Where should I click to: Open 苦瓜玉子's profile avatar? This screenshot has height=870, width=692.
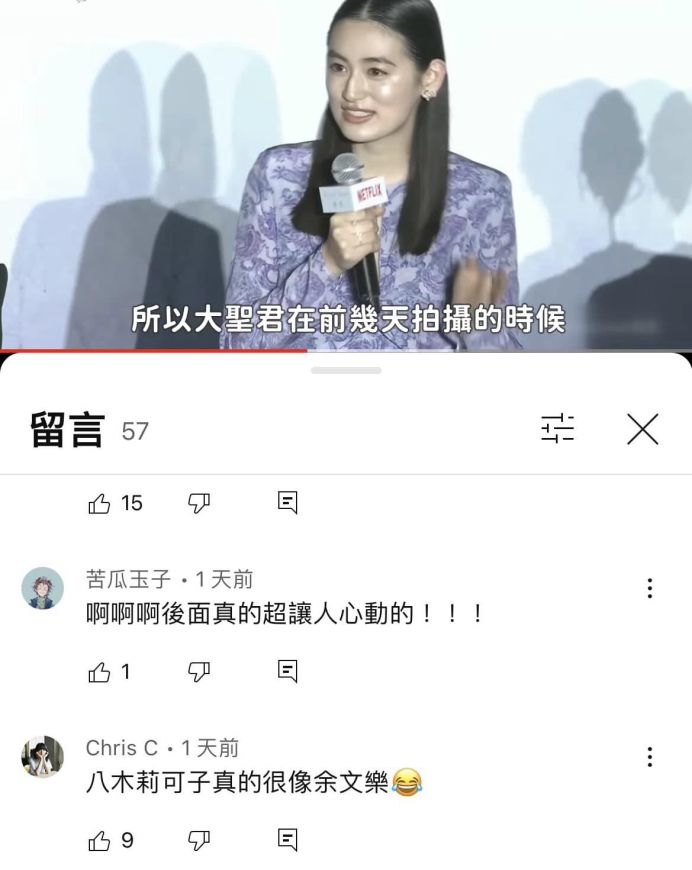tap(43, 588)
